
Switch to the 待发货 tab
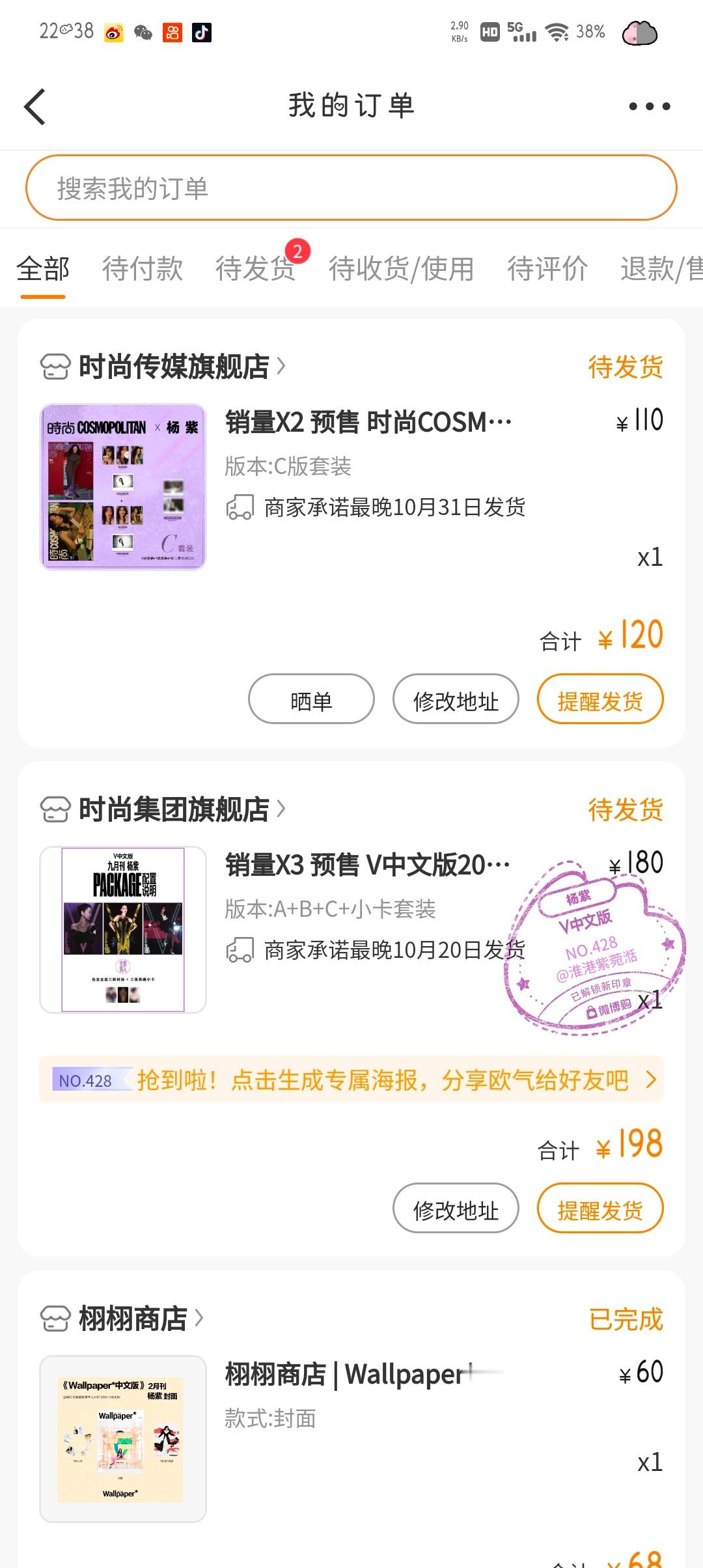click(x=256, y=268)
